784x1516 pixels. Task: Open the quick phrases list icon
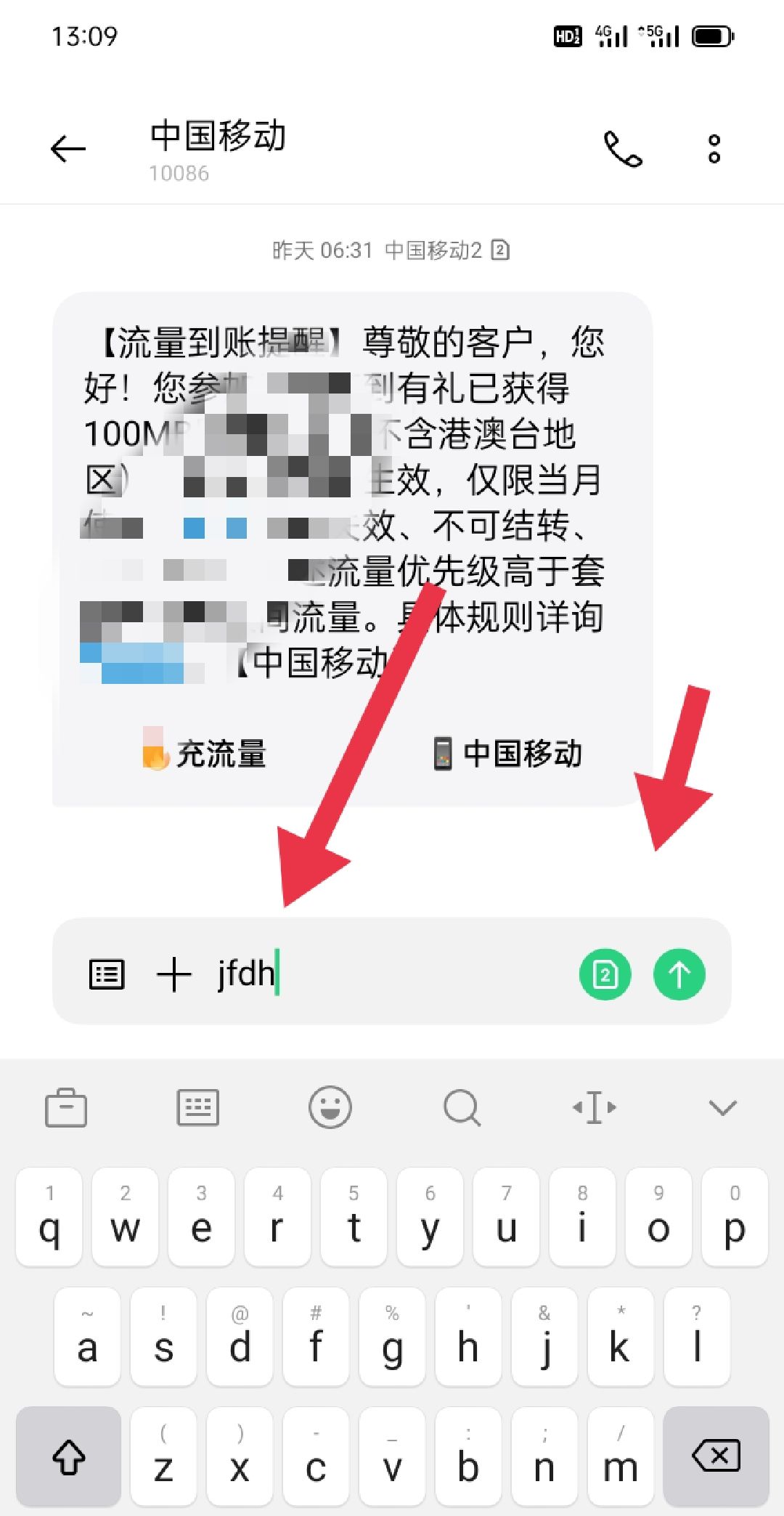click(107, 974)
